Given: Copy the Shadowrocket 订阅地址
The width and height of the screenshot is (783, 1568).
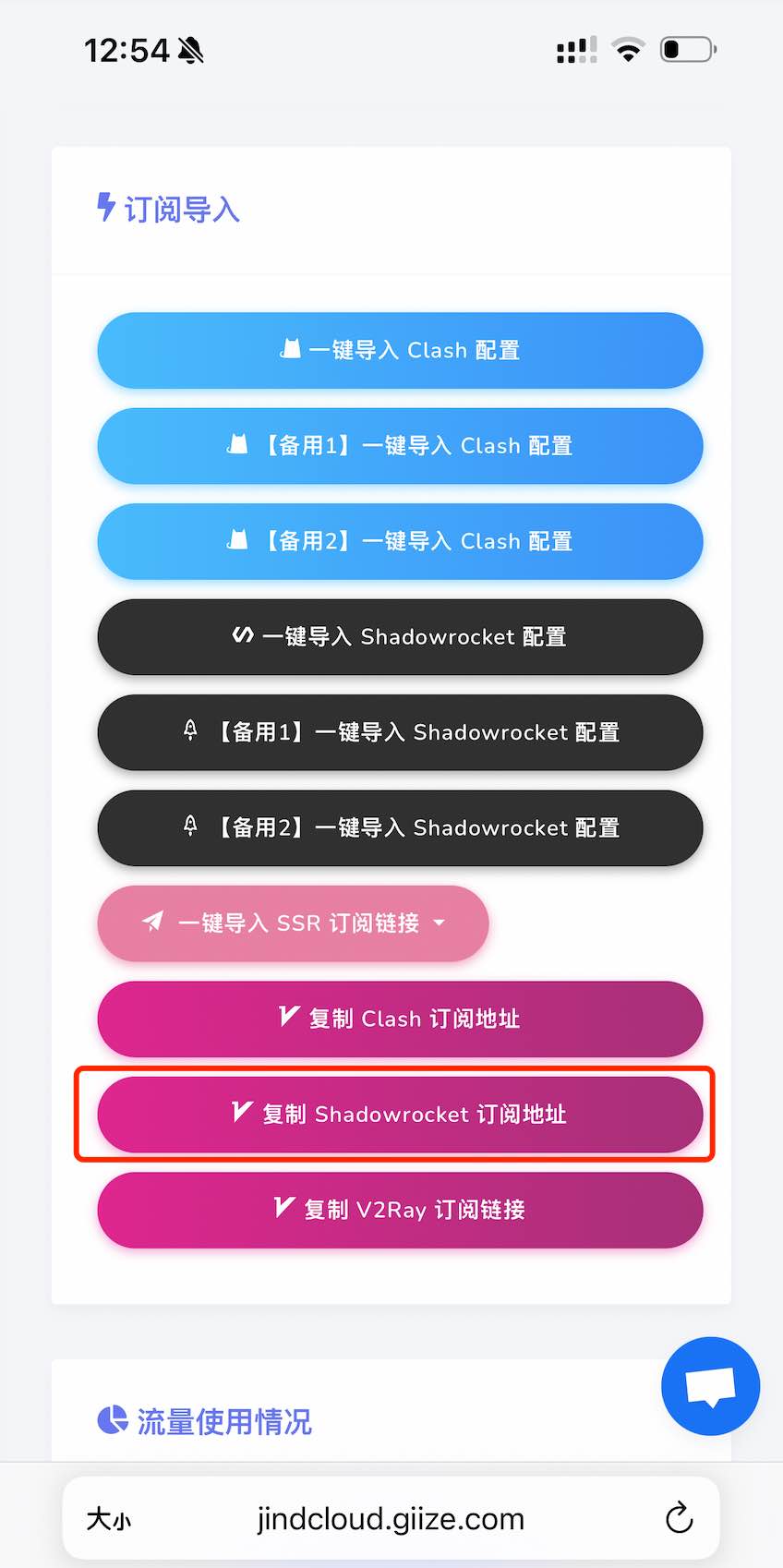Looking at the screenshot, I should pos(400,1115).
